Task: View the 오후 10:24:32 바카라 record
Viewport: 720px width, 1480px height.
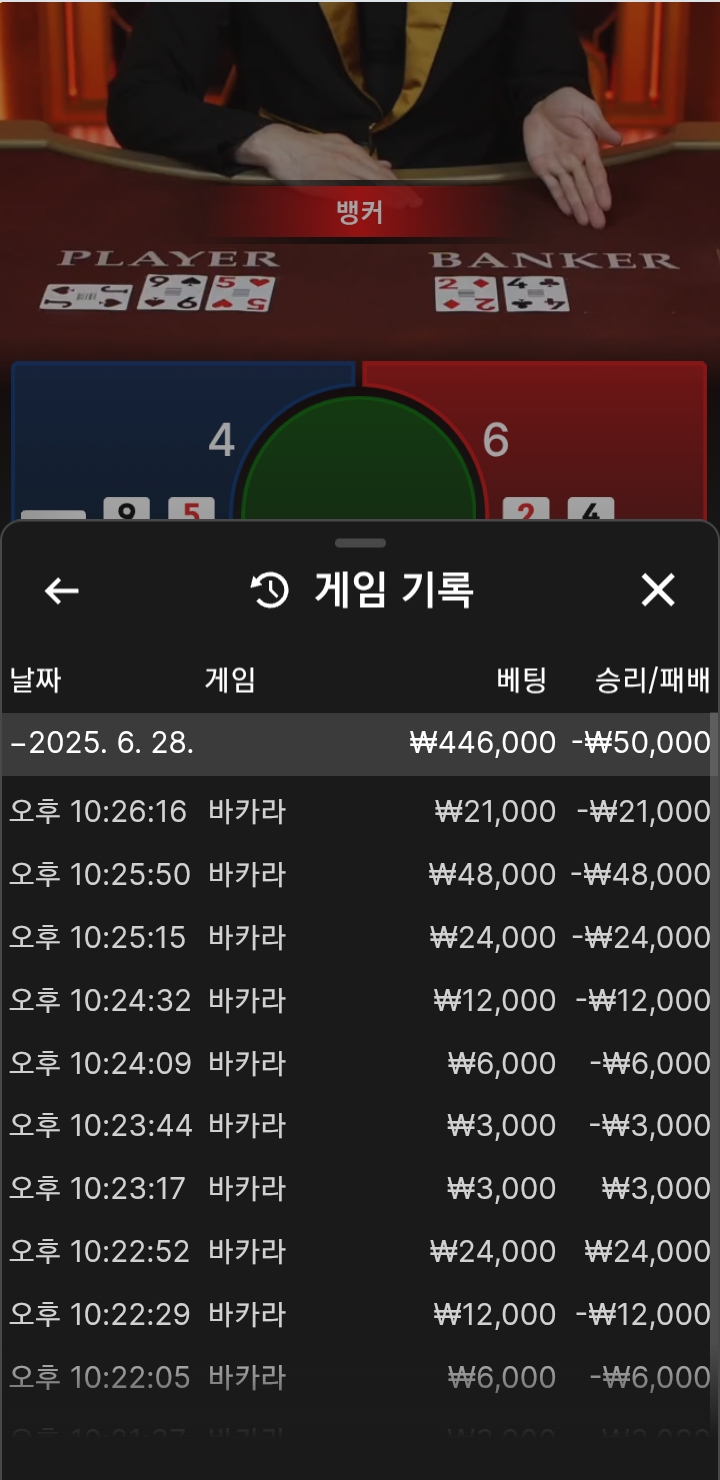Action: tap(360, 1000)
